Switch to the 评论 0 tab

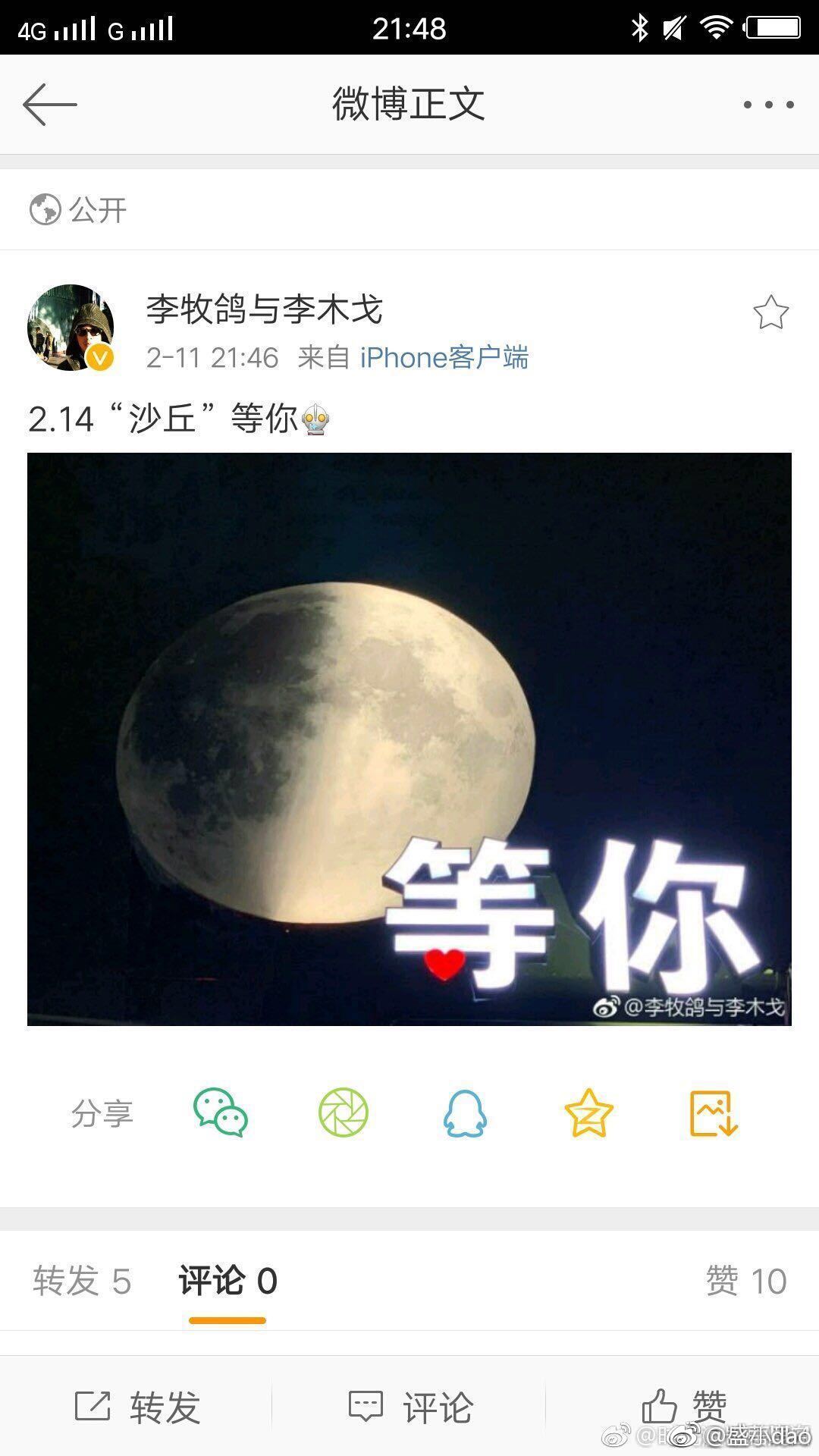pos(227,1281)
